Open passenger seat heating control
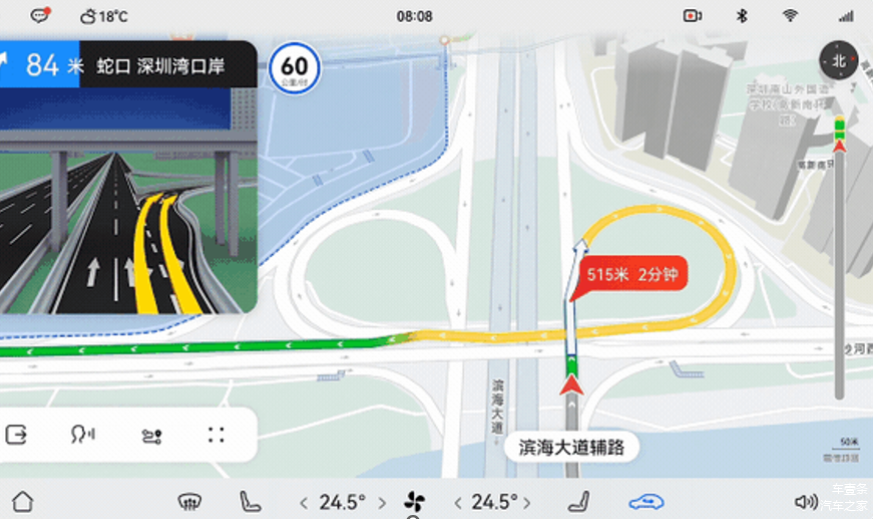 click(x=578, y=501)
